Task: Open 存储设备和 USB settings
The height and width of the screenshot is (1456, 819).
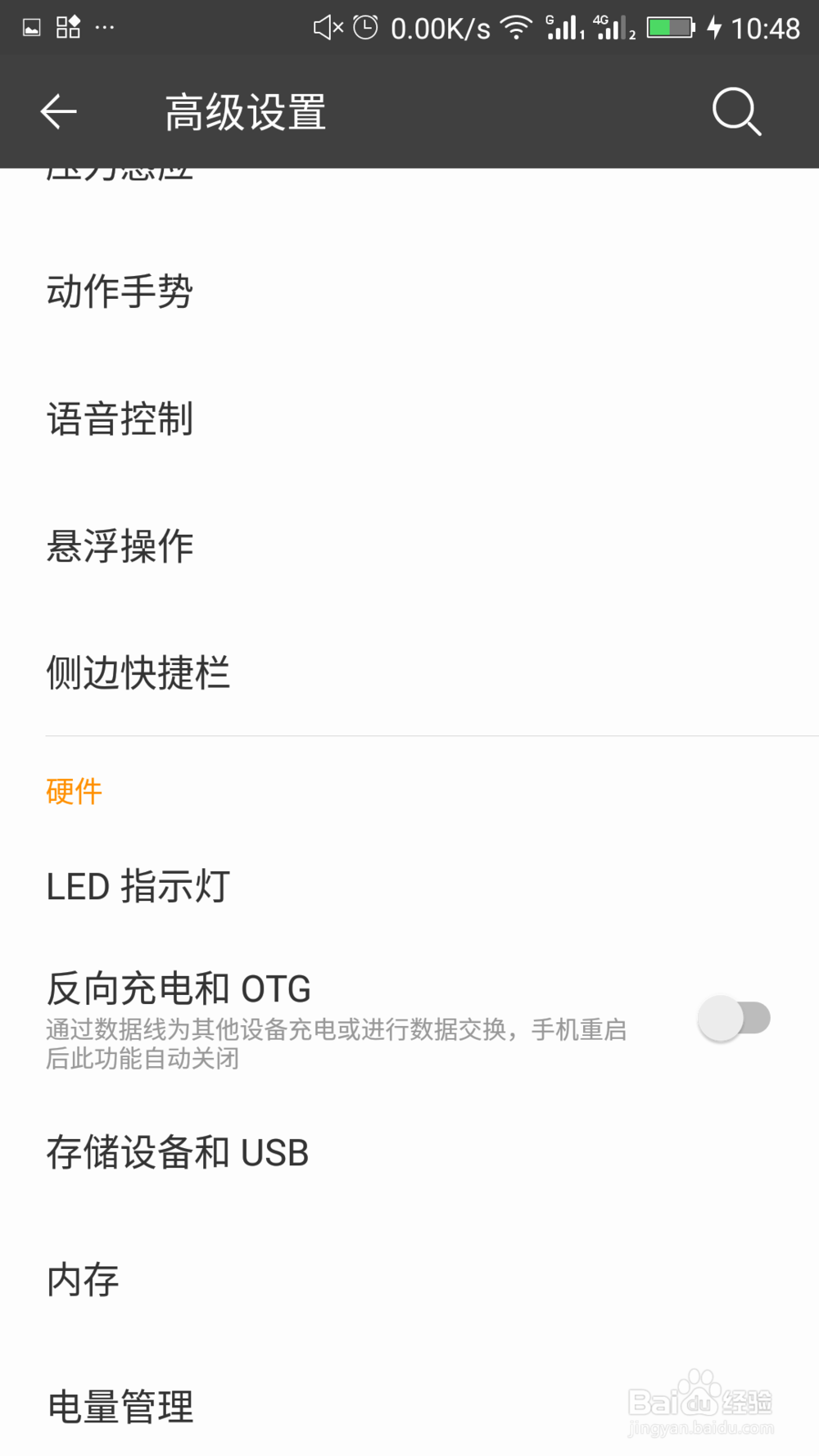Action: click(x=177, y=1151)
